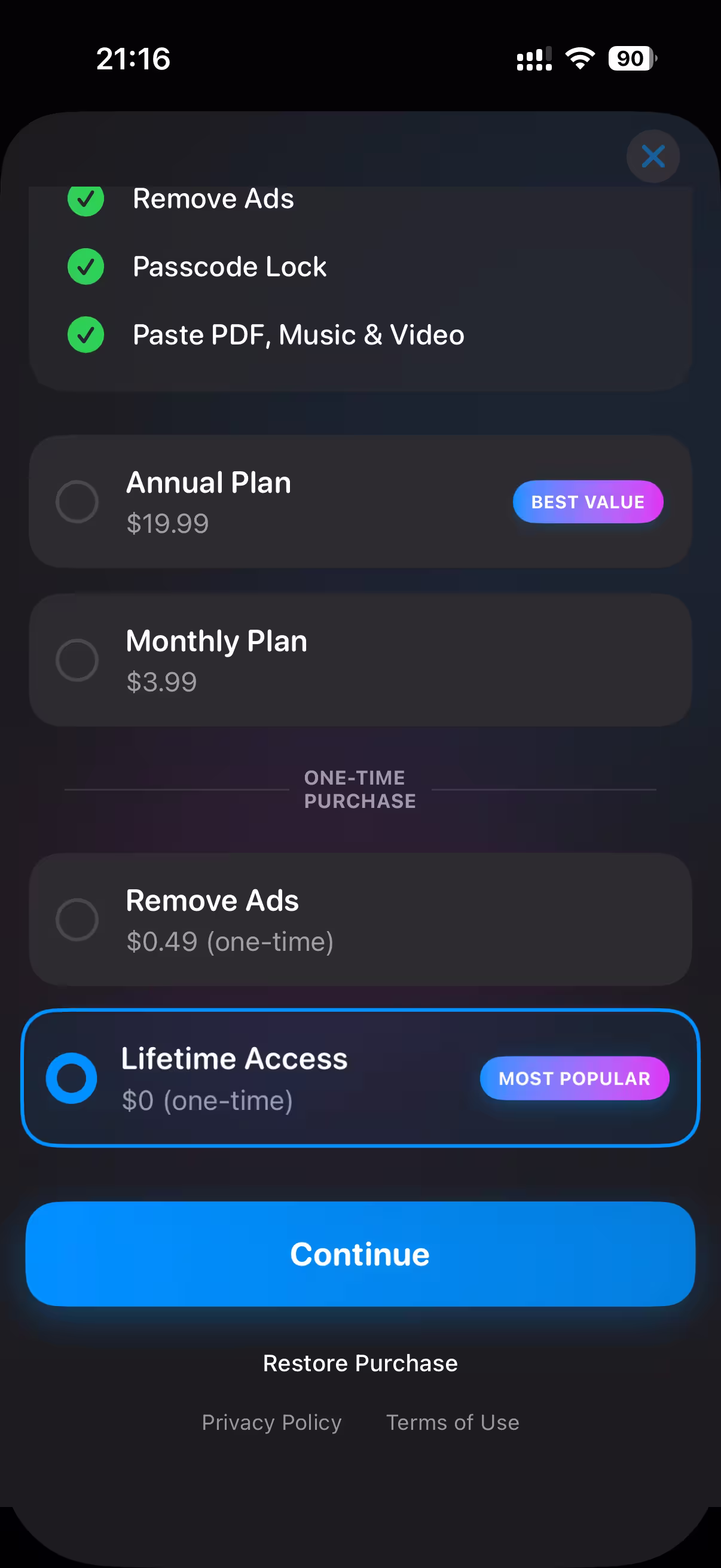This screenshot has height=1568, width=721.
Task: Close the subscription paywall
Action: click(x=653, y=157)
